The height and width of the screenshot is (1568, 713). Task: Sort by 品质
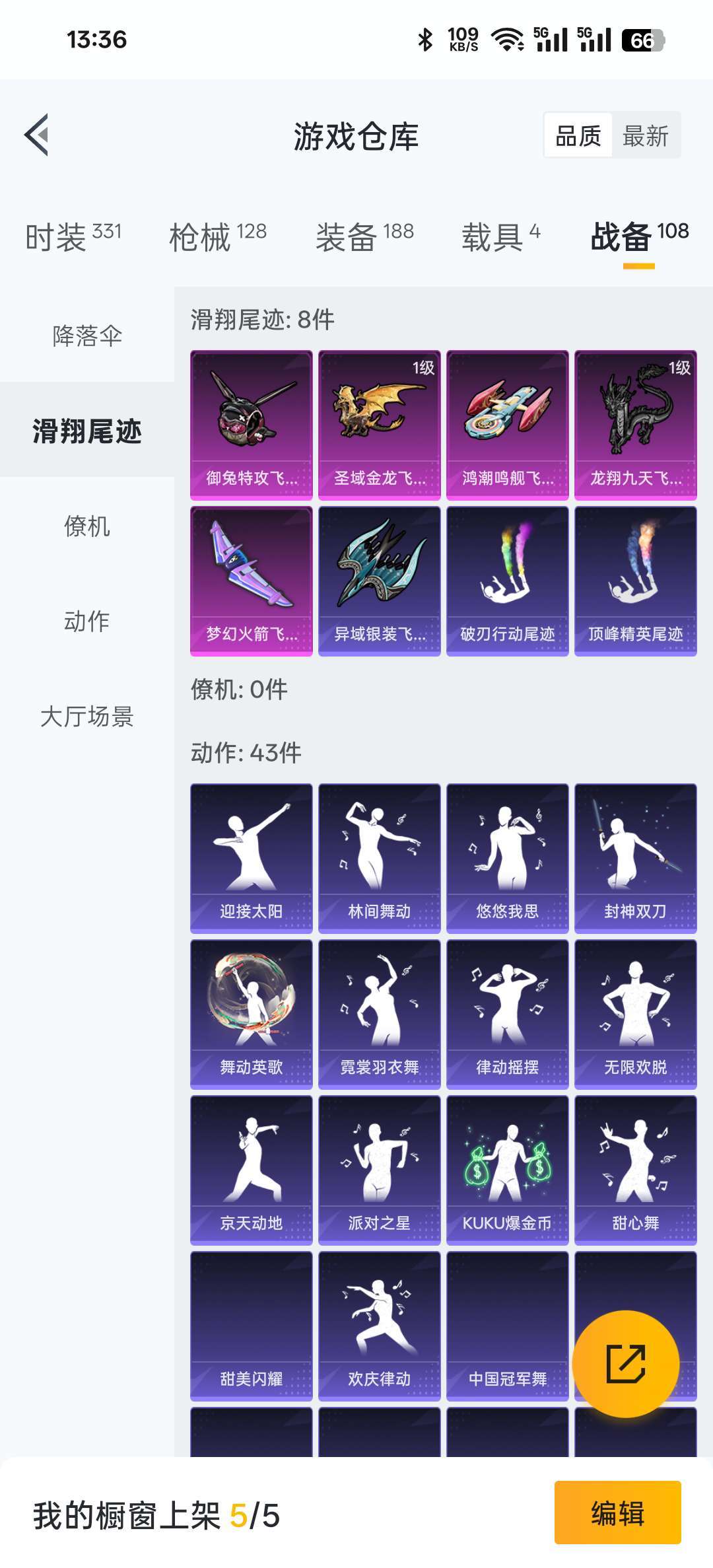pos(578,136)
